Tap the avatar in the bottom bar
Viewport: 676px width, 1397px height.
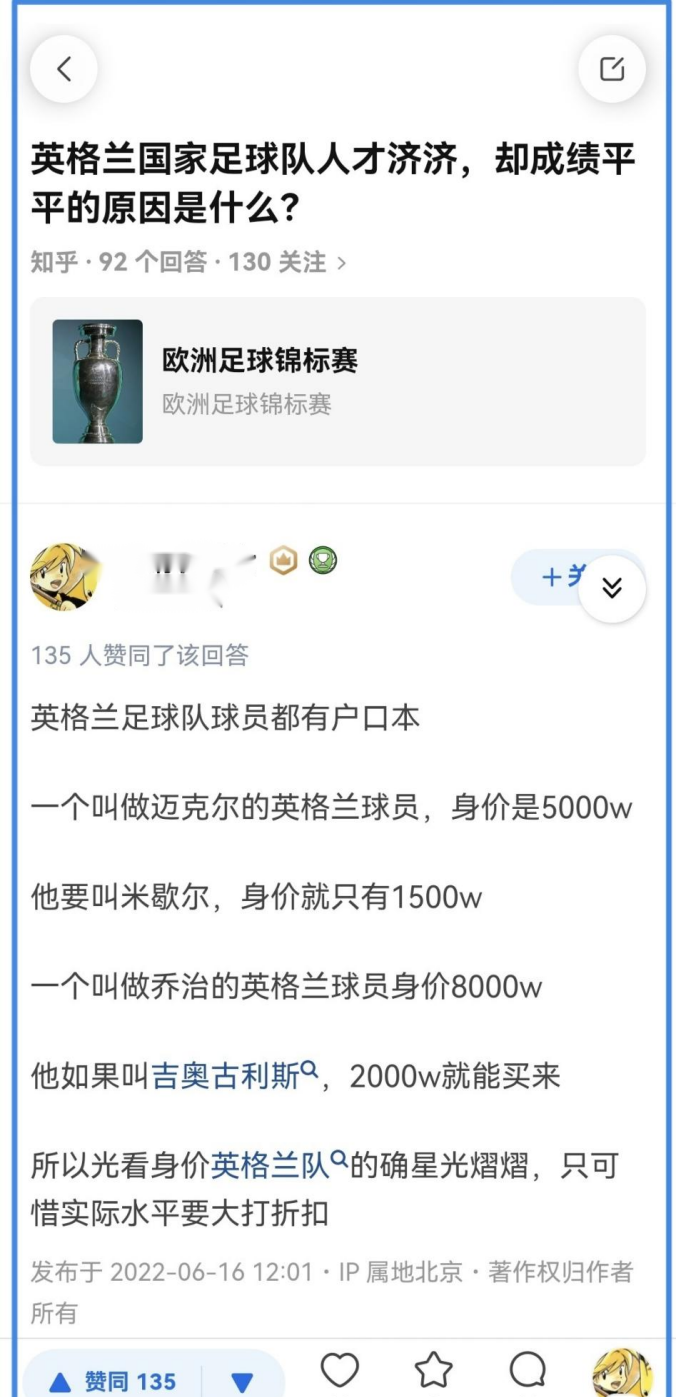[622, 1371]
